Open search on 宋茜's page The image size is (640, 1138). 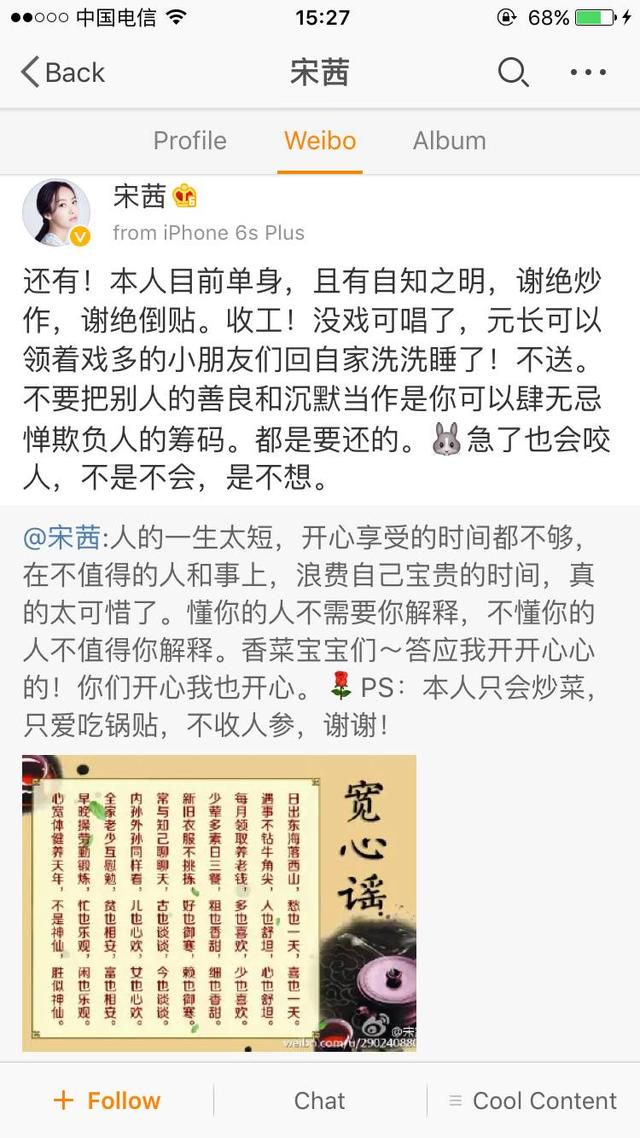[x=512, y=72]
